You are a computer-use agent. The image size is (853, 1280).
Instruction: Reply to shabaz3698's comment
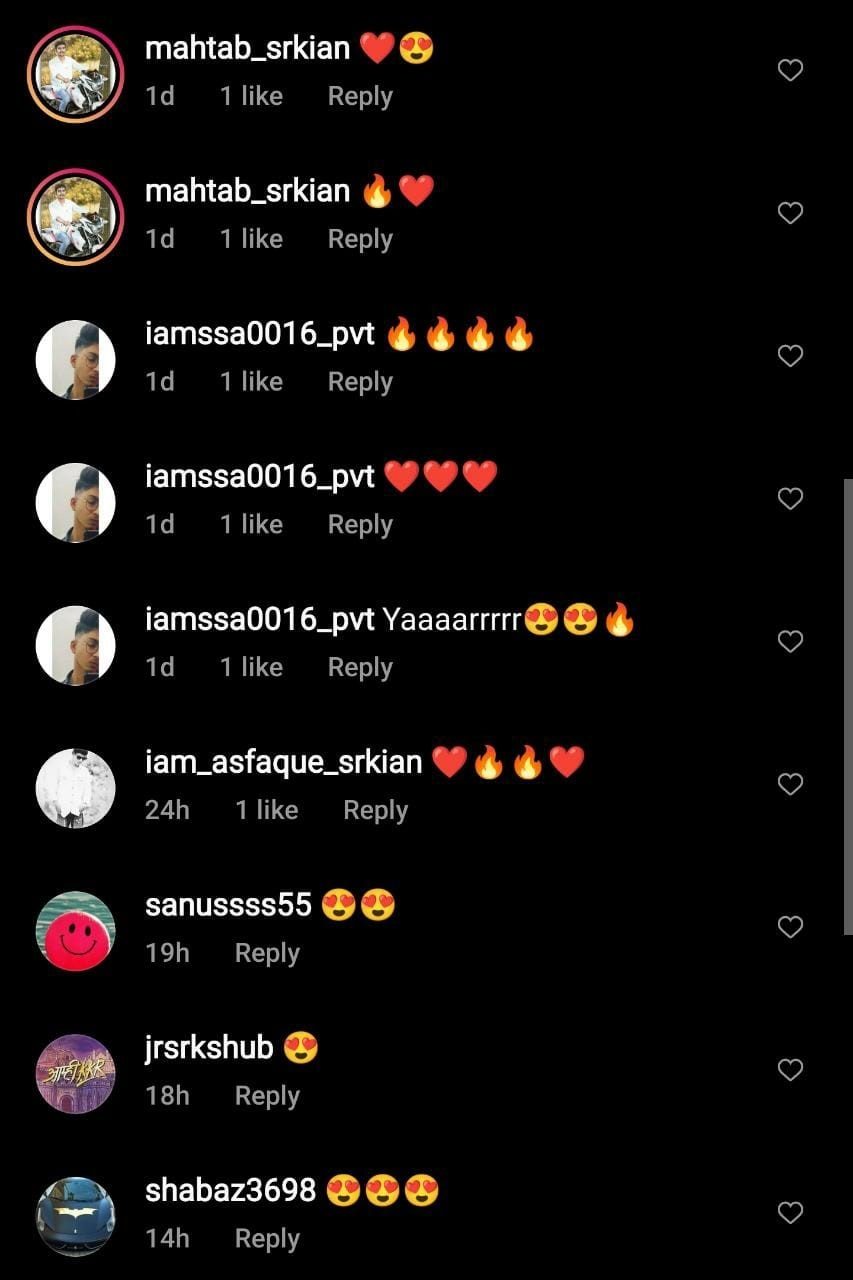(x=267, y=1239)
